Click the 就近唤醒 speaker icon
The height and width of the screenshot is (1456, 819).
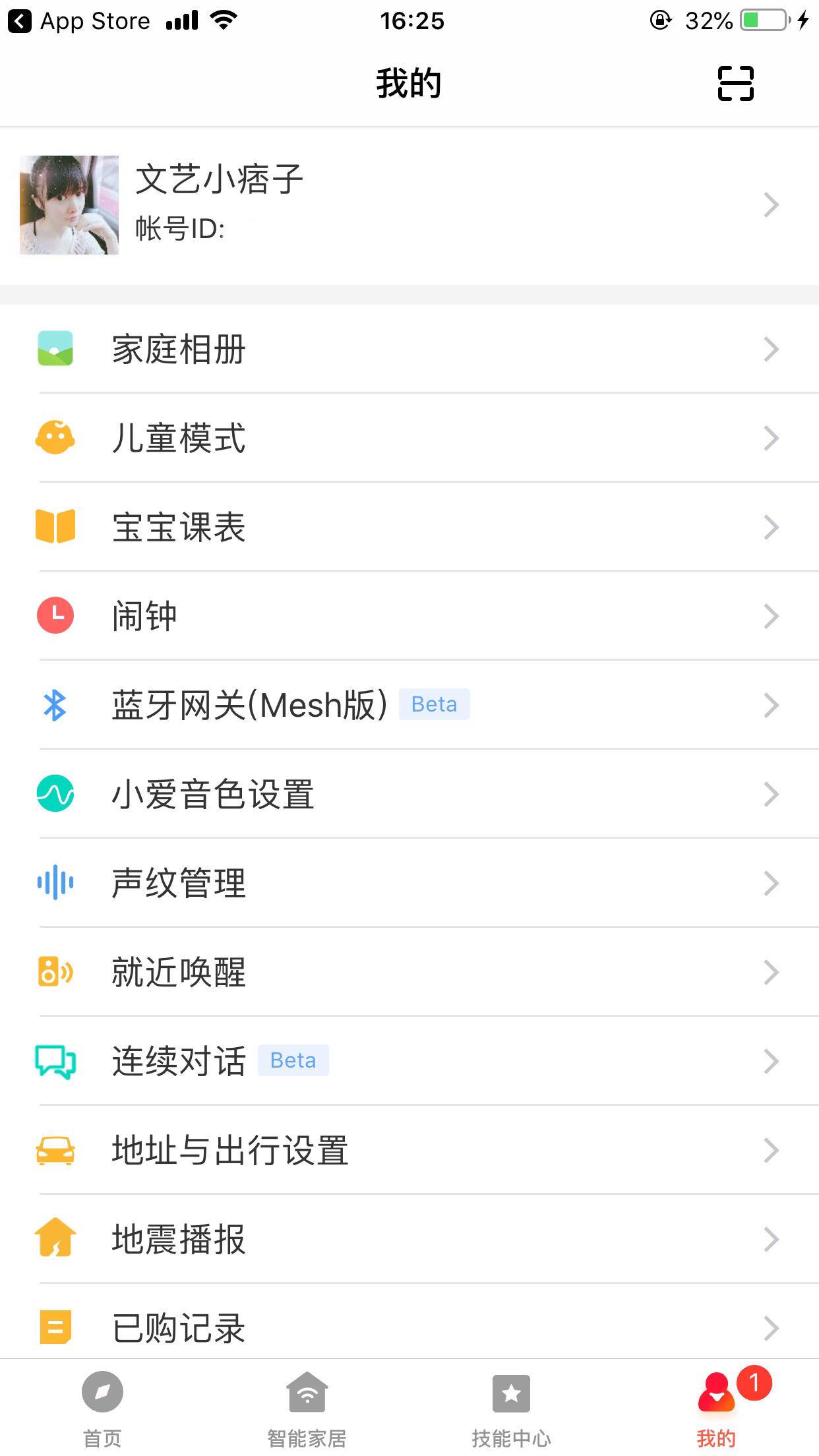(56, 972)
